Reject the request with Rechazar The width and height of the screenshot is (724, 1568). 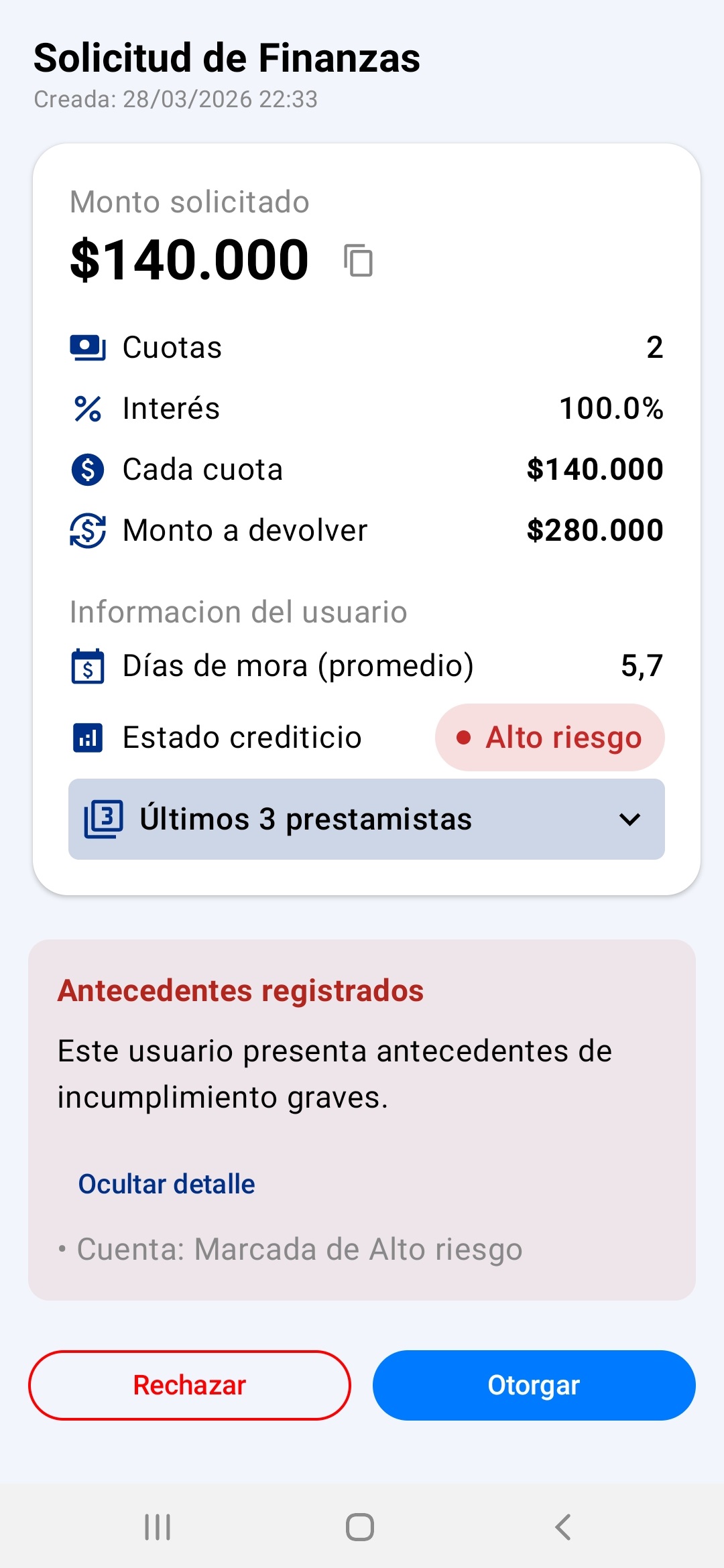coord(190,1385)
